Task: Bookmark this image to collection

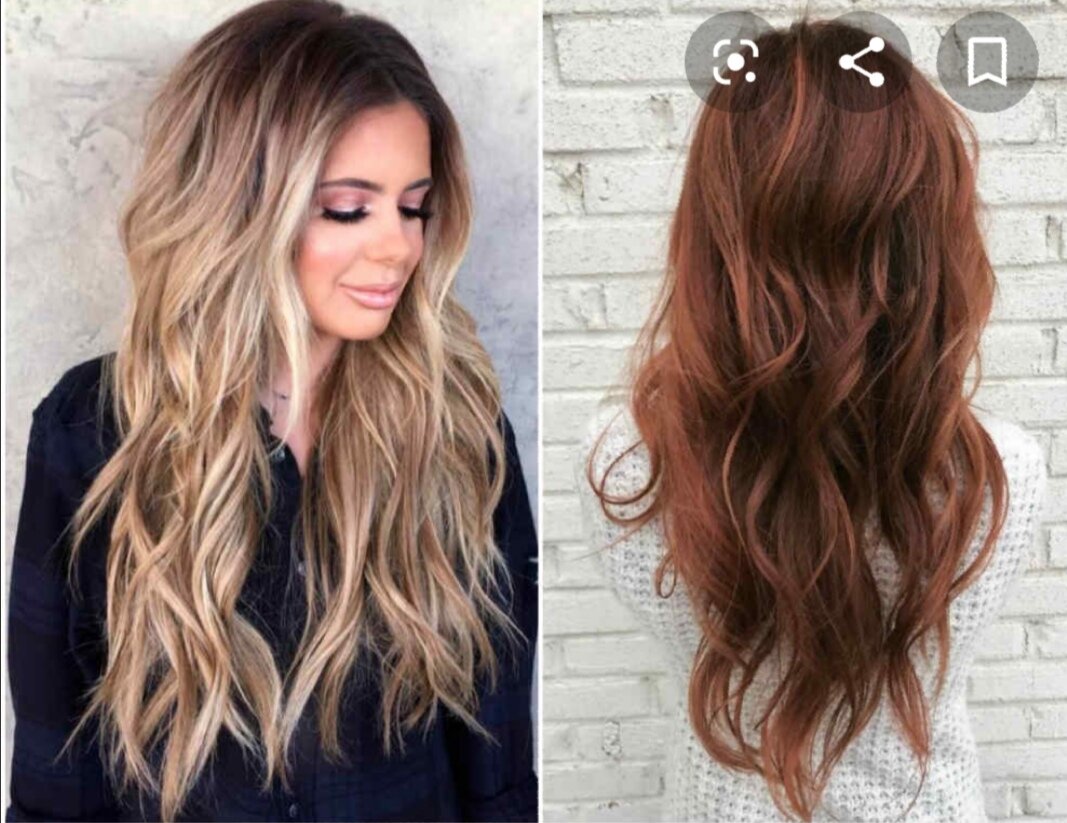Action: 987,62
